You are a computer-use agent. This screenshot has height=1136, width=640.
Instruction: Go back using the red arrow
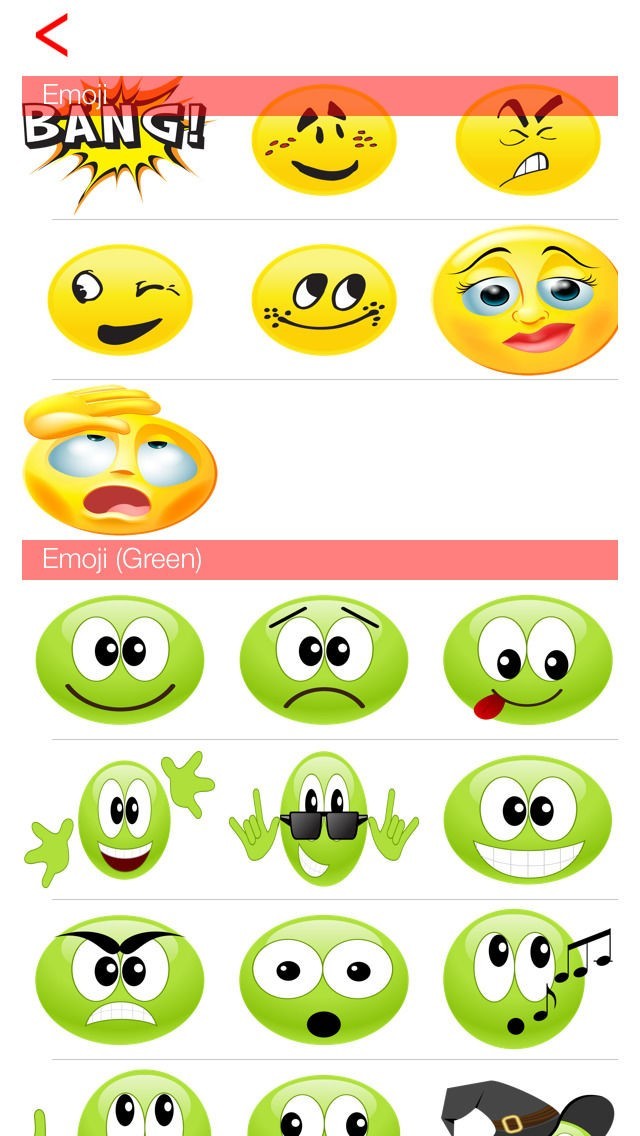(52, 36)
